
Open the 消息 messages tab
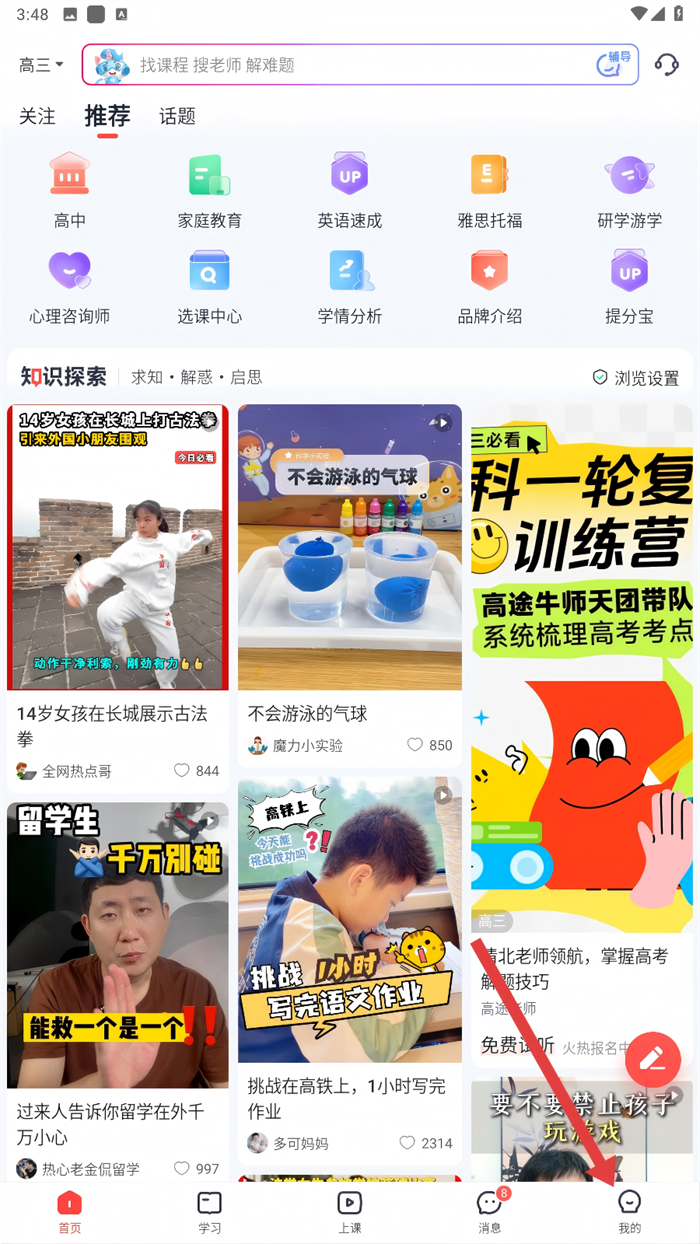tap(490, 1211)
